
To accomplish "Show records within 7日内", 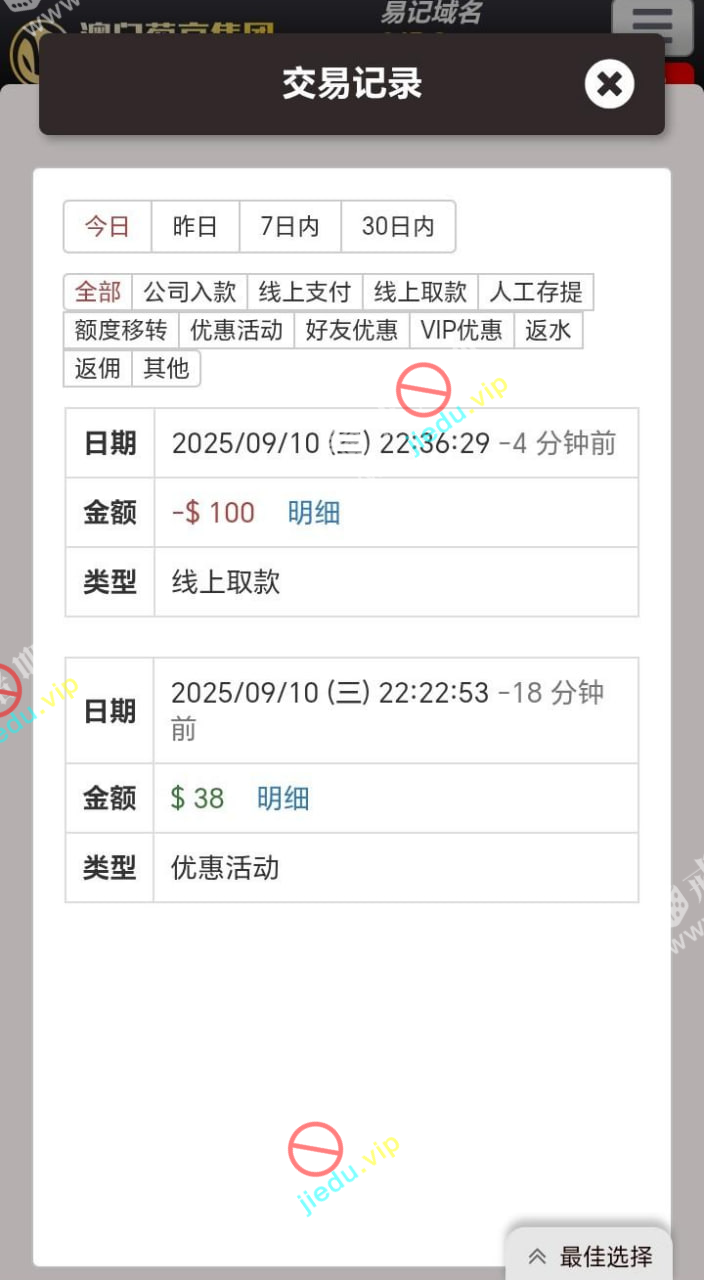I will click(x=290, y=226).
